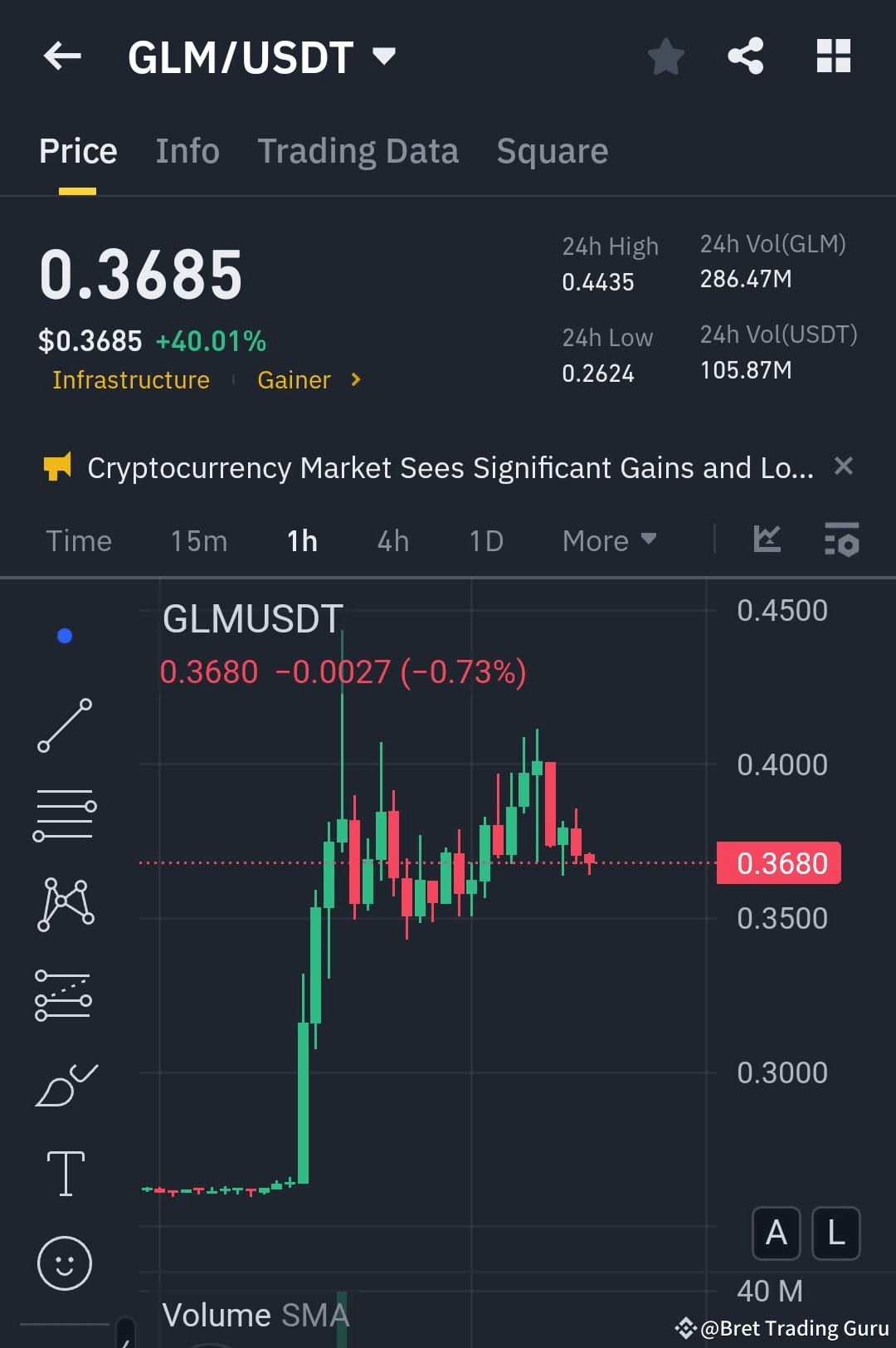The height and width of the screenshot is (1348, 896).
Task: Toggle the L log-scale button
Action: 835,1233
